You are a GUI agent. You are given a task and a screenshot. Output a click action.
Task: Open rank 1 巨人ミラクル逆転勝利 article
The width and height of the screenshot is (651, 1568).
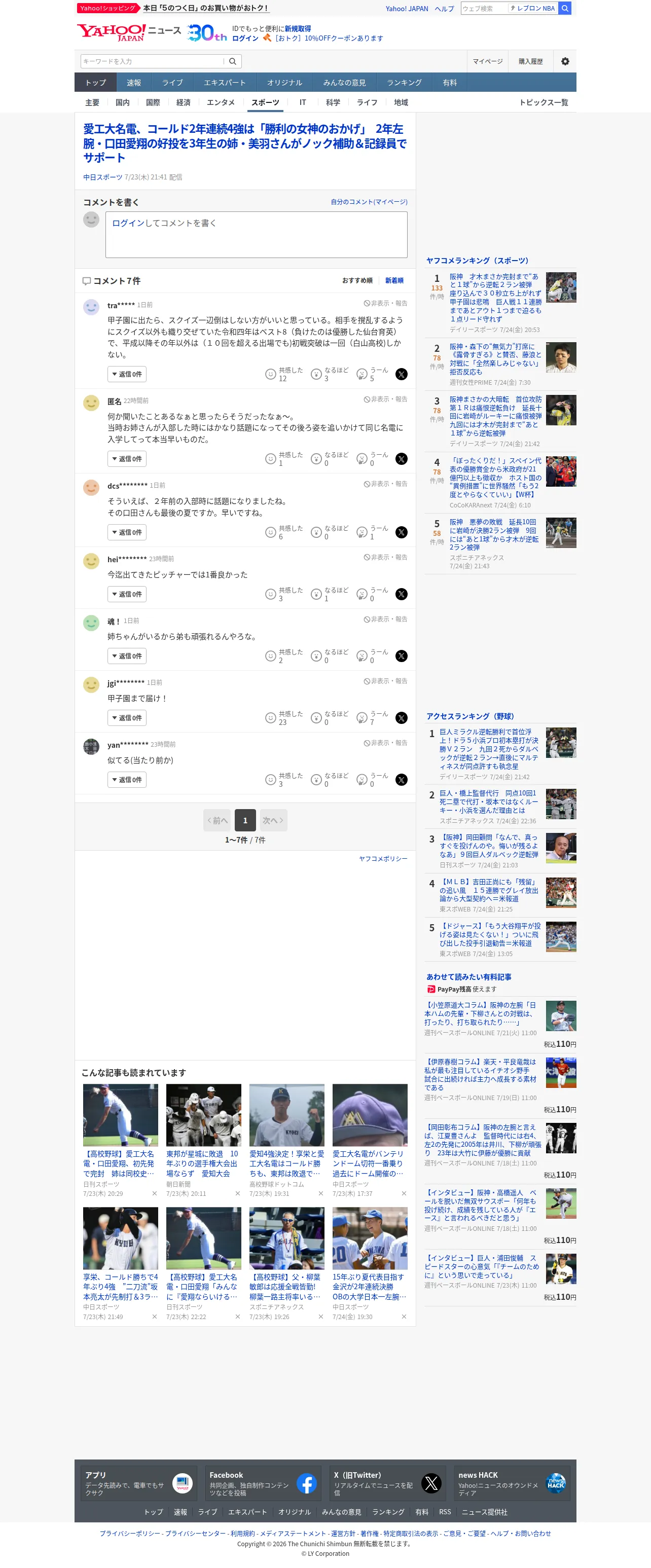point(489,749)
